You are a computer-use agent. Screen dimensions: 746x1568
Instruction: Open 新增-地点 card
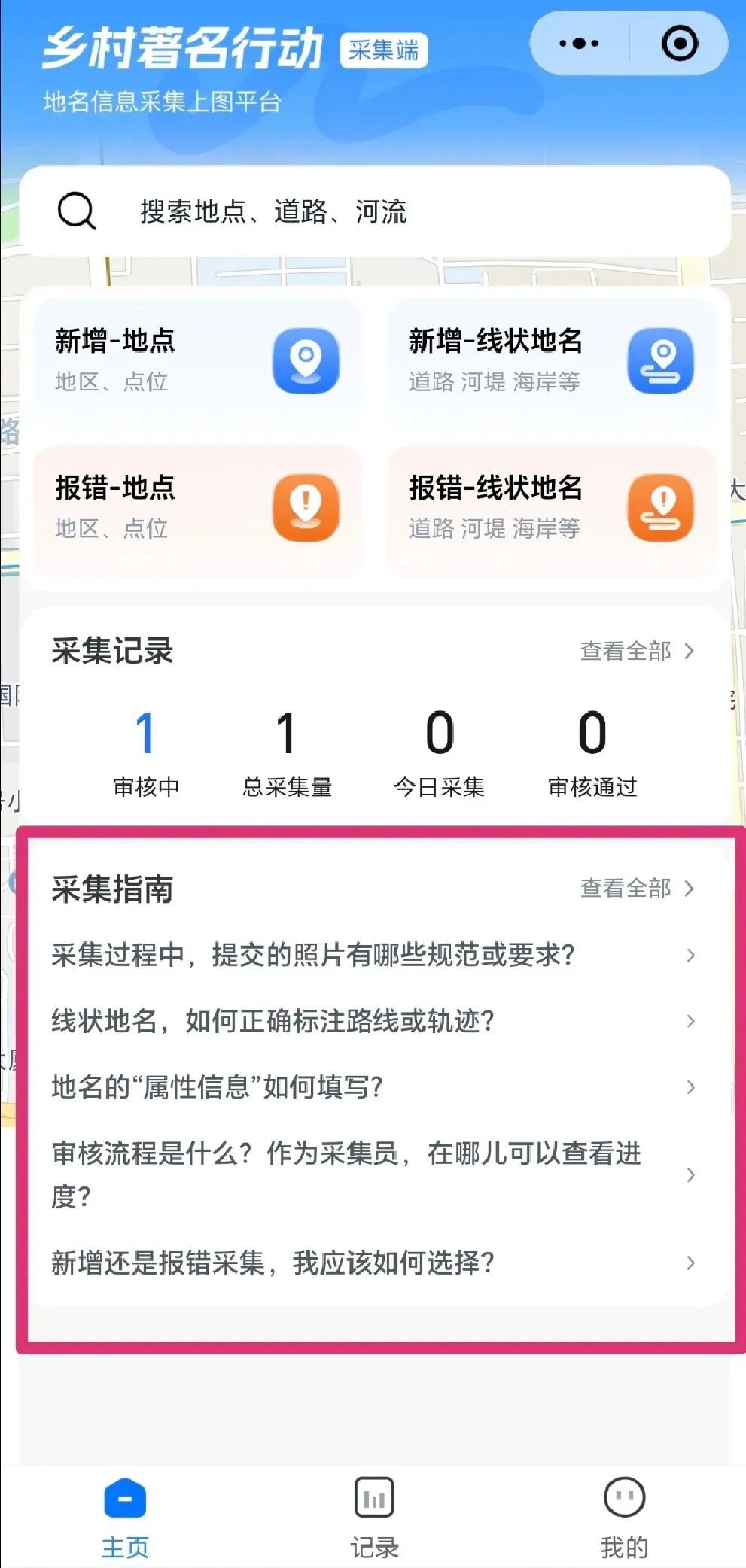click(197, 361)
